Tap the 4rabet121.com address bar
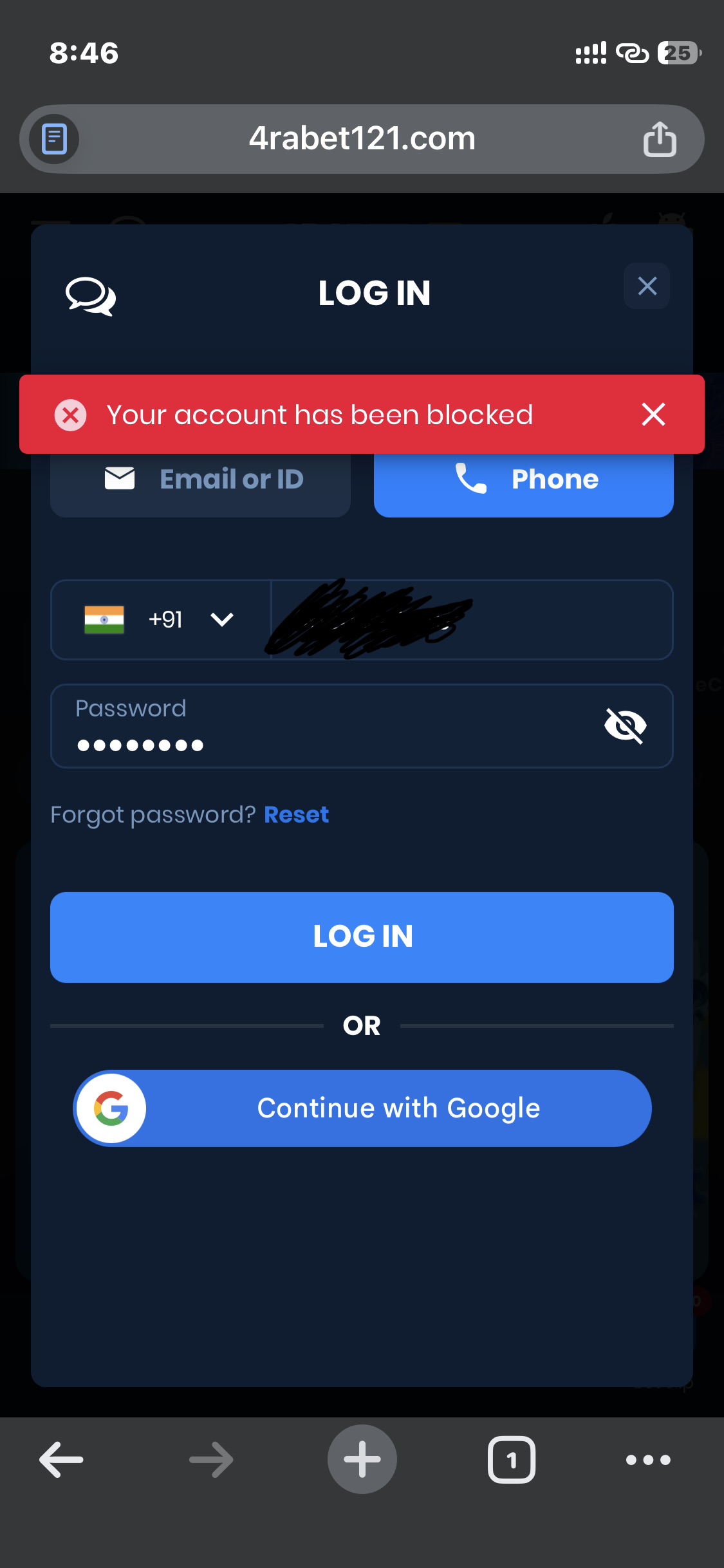Image resolution: width=724 pixels, height=1568 pixels. tap(362, 138)
